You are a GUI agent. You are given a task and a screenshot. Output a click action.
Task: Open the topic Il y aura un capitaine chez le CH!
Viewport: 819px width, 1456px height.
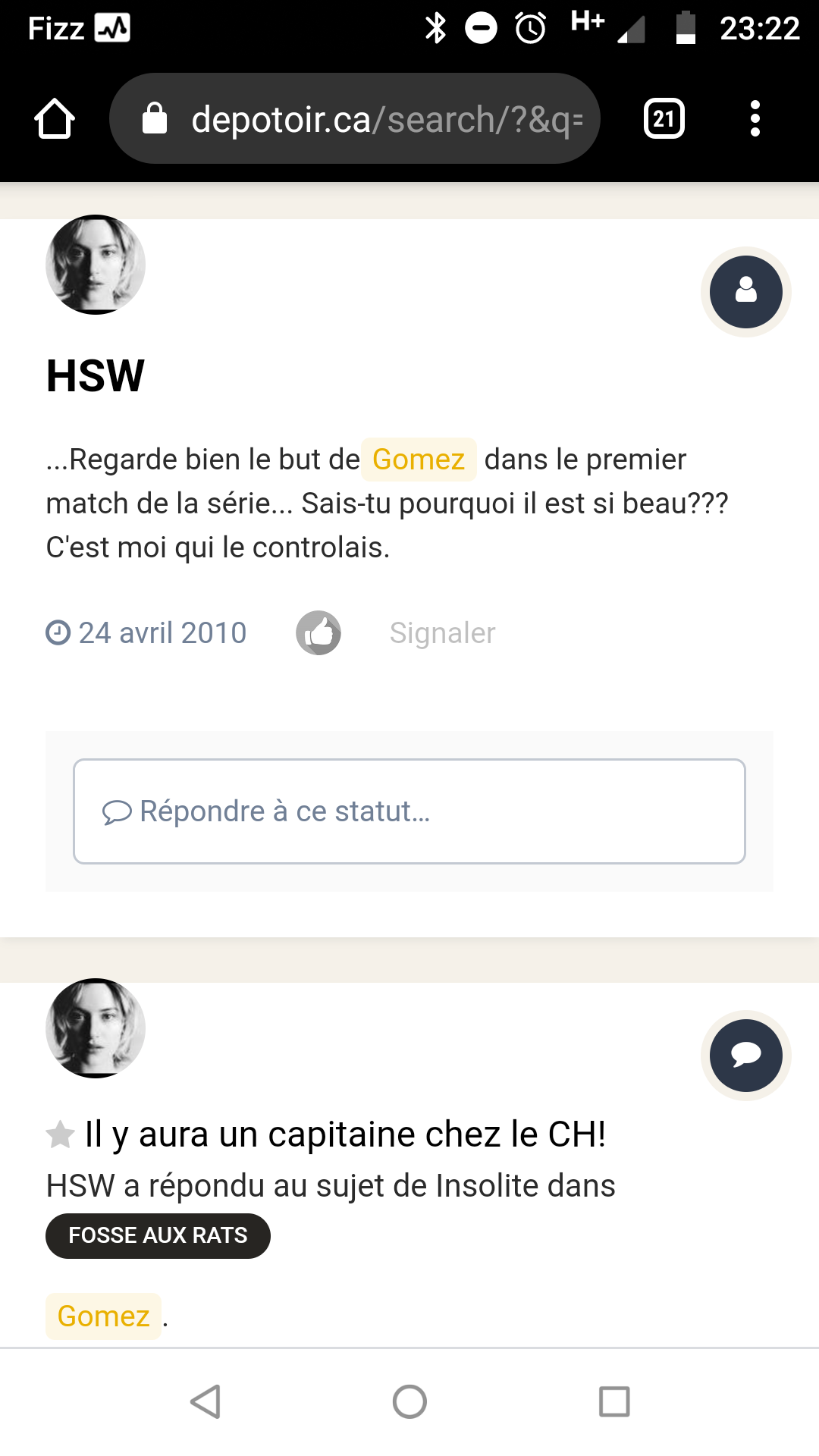(x=345, y=1134)
